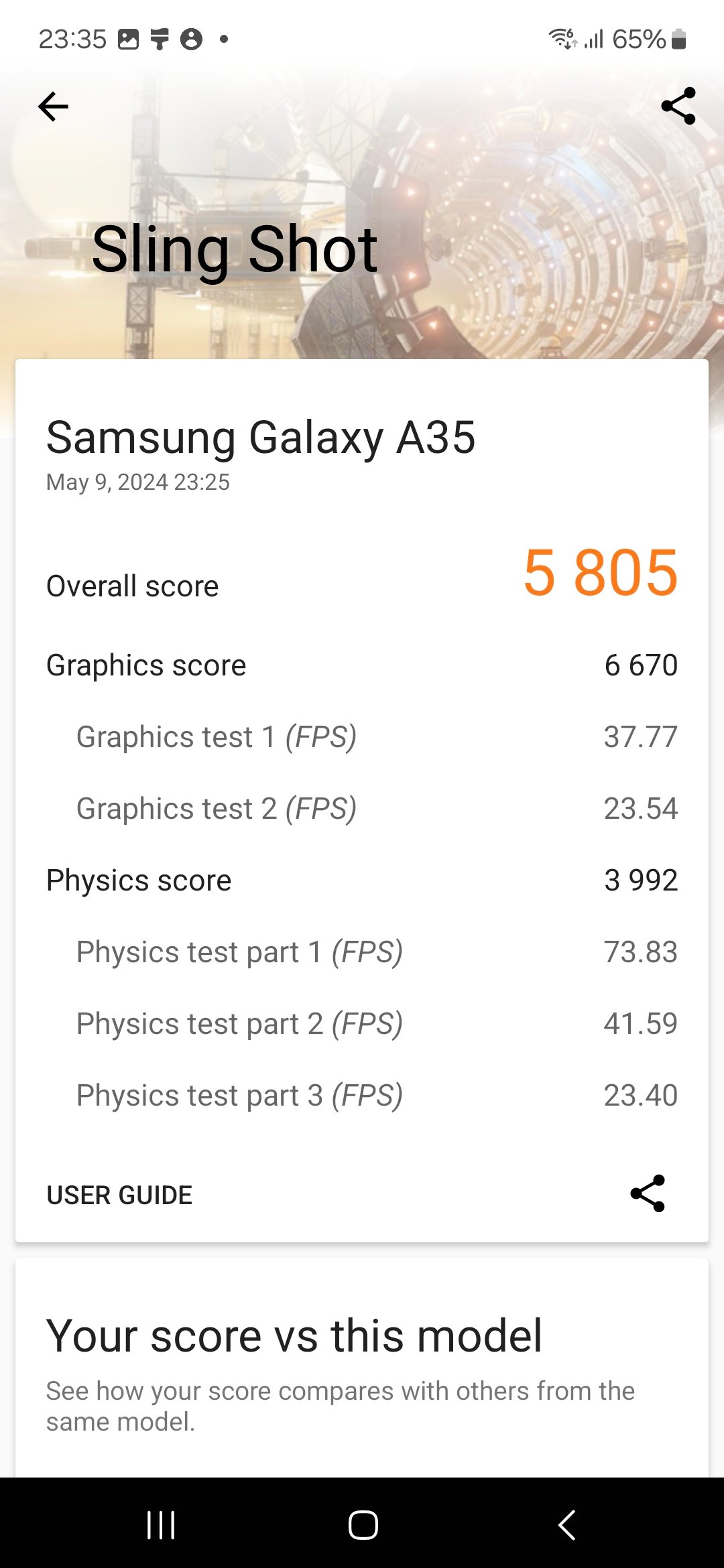Viewport: 724px width, 1568px height.
Task: Open the USER GUIDE
Action: pos(119,1195)
